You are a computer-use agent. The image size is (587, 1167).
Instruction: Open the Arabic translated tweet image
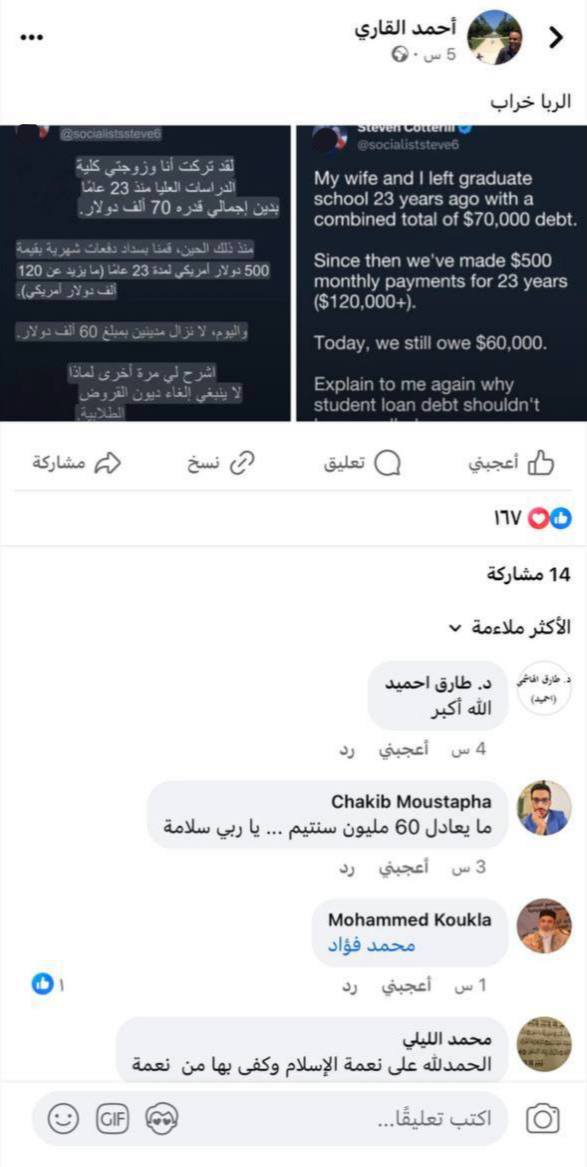tap(145, 273)
